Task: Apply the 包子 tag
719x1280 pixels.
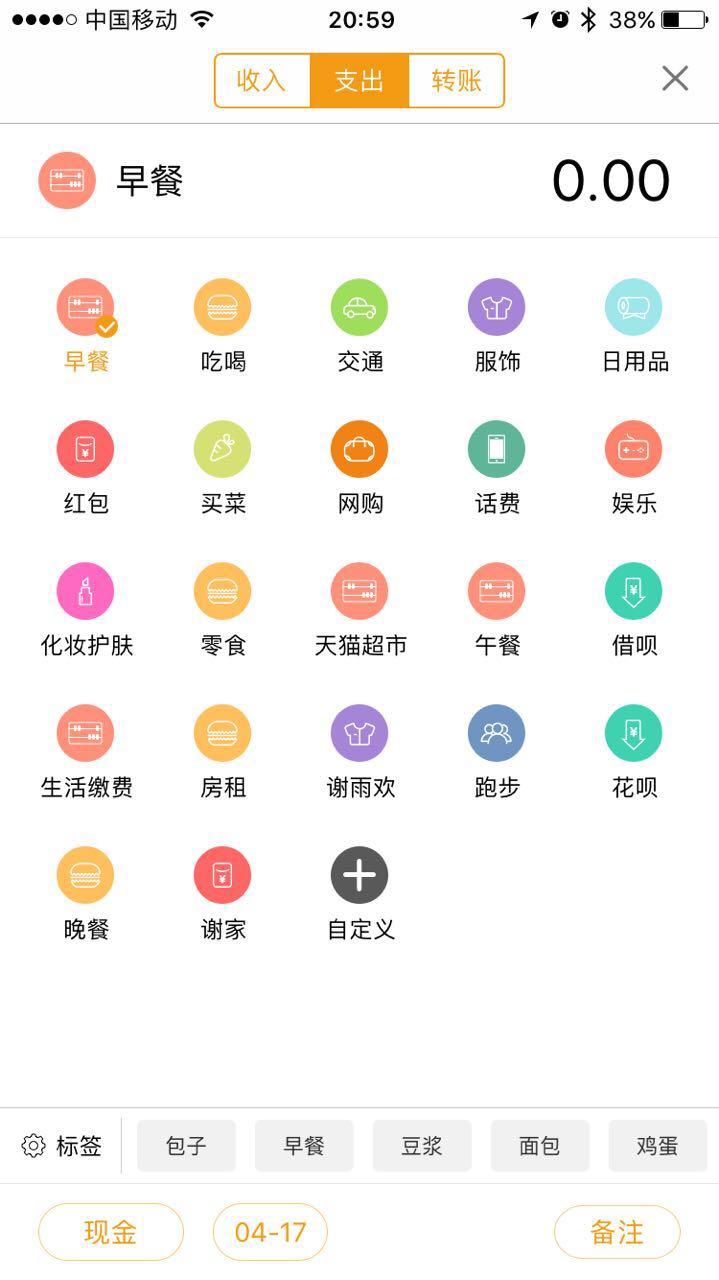Action: point(186,1146)
